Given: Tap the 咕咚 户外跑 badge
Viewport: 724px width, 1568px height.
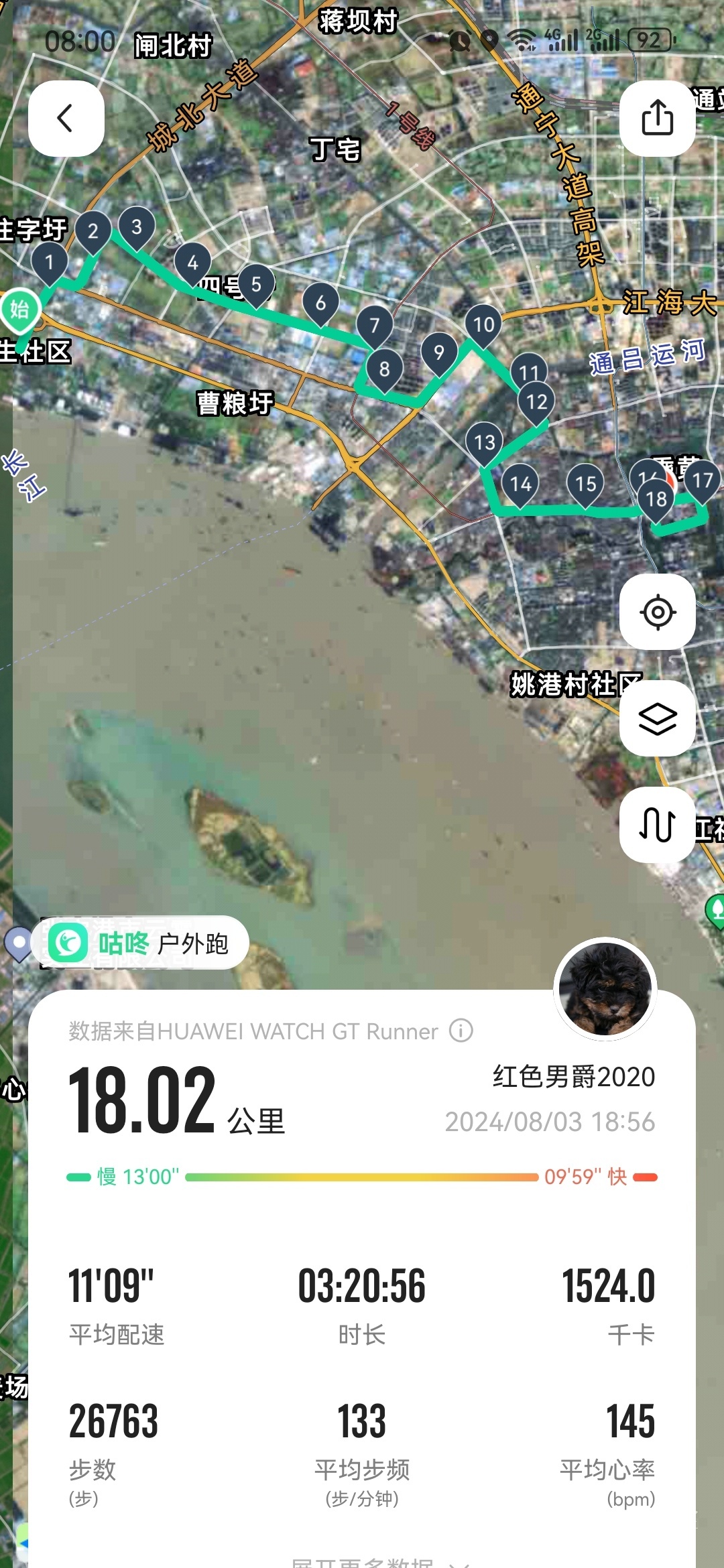Looking at the screenshot, I should [139, 943].
